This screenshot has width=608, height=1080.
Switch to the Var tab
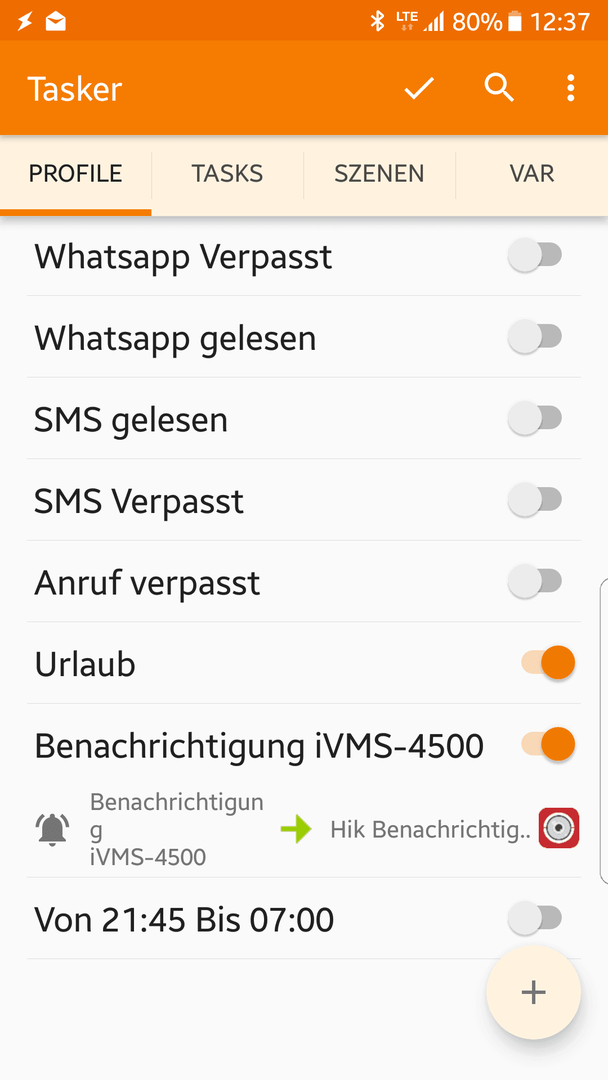532,174
